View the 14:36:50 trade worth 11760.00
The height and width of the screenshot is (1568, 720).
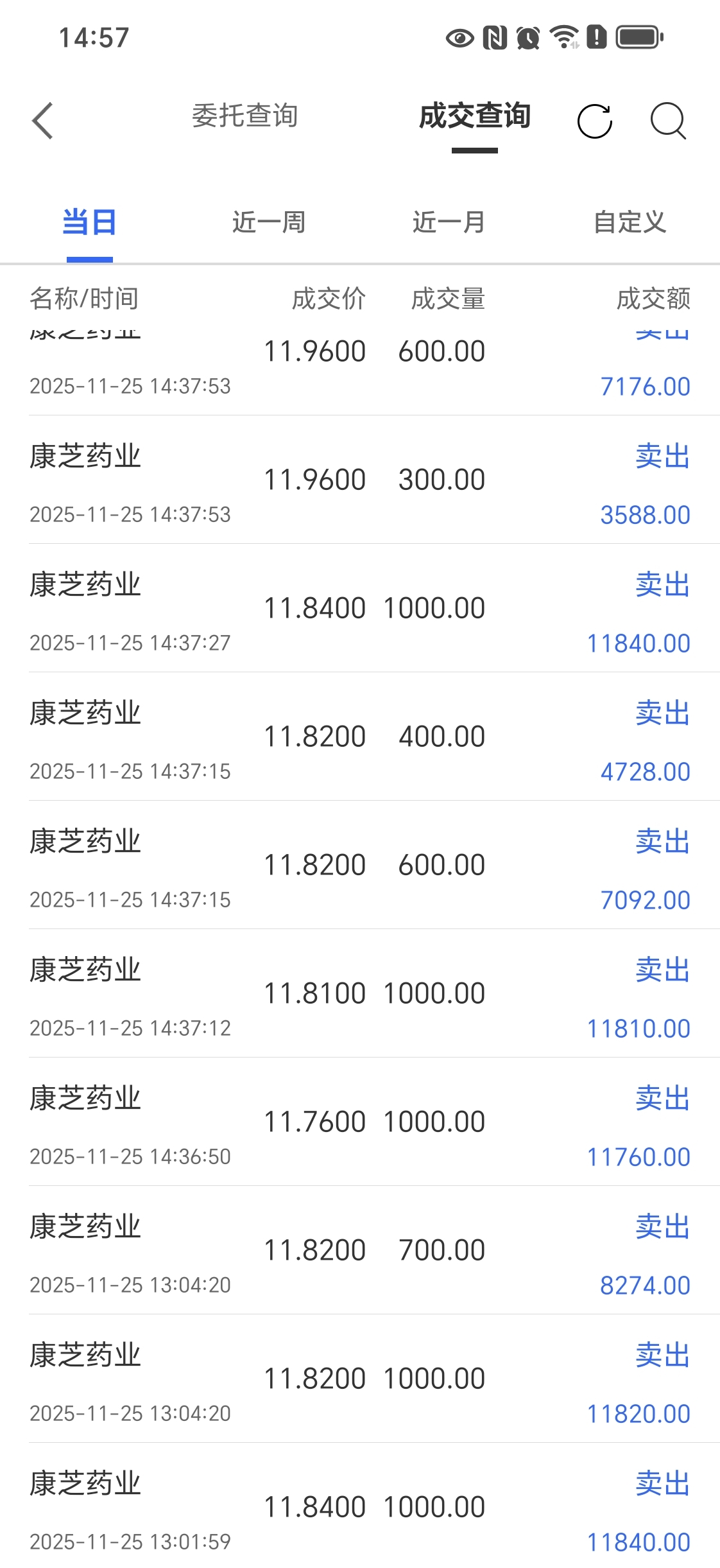374,1122
